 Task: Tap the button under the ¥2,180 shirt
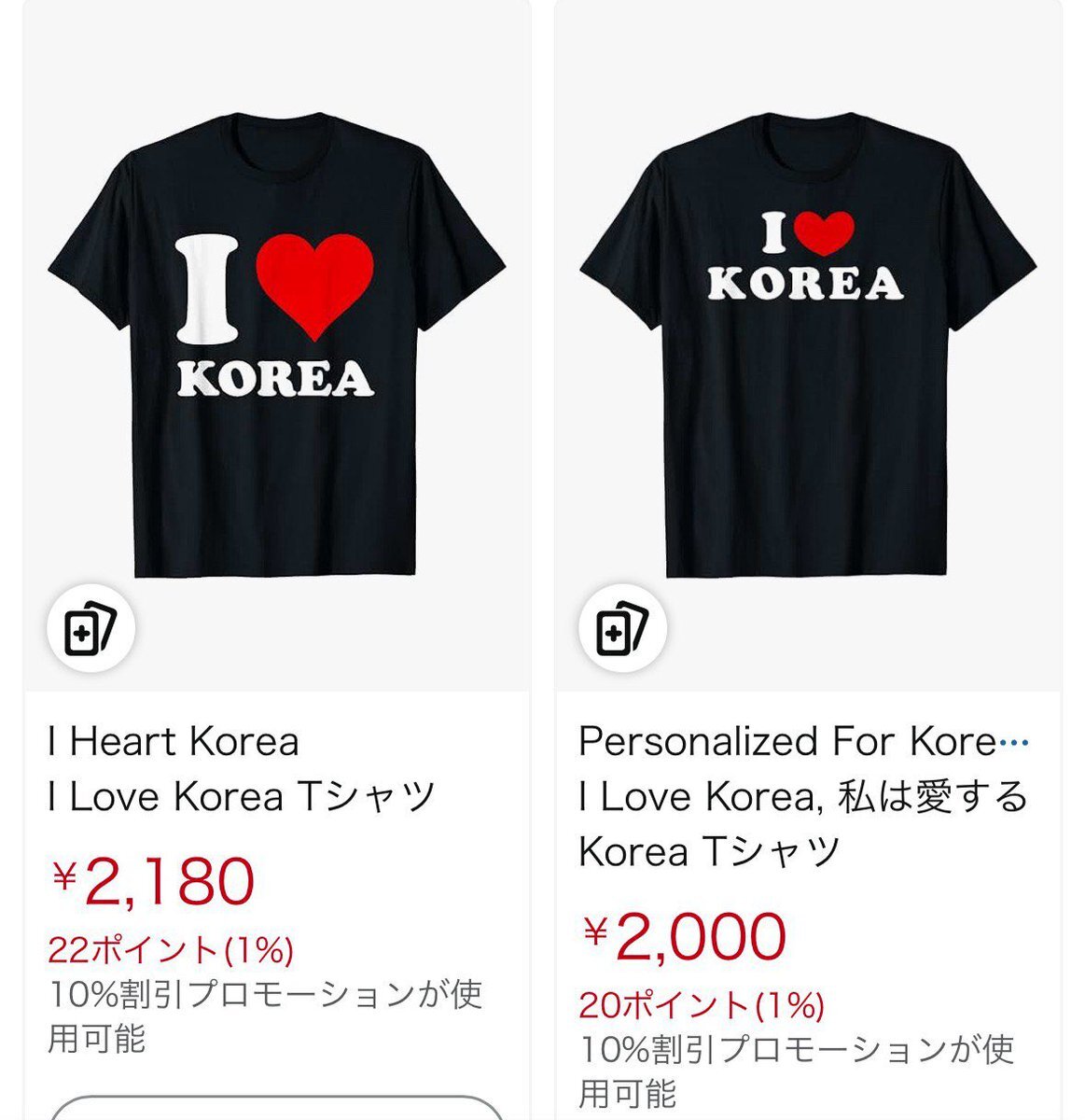click(276, 1108)
